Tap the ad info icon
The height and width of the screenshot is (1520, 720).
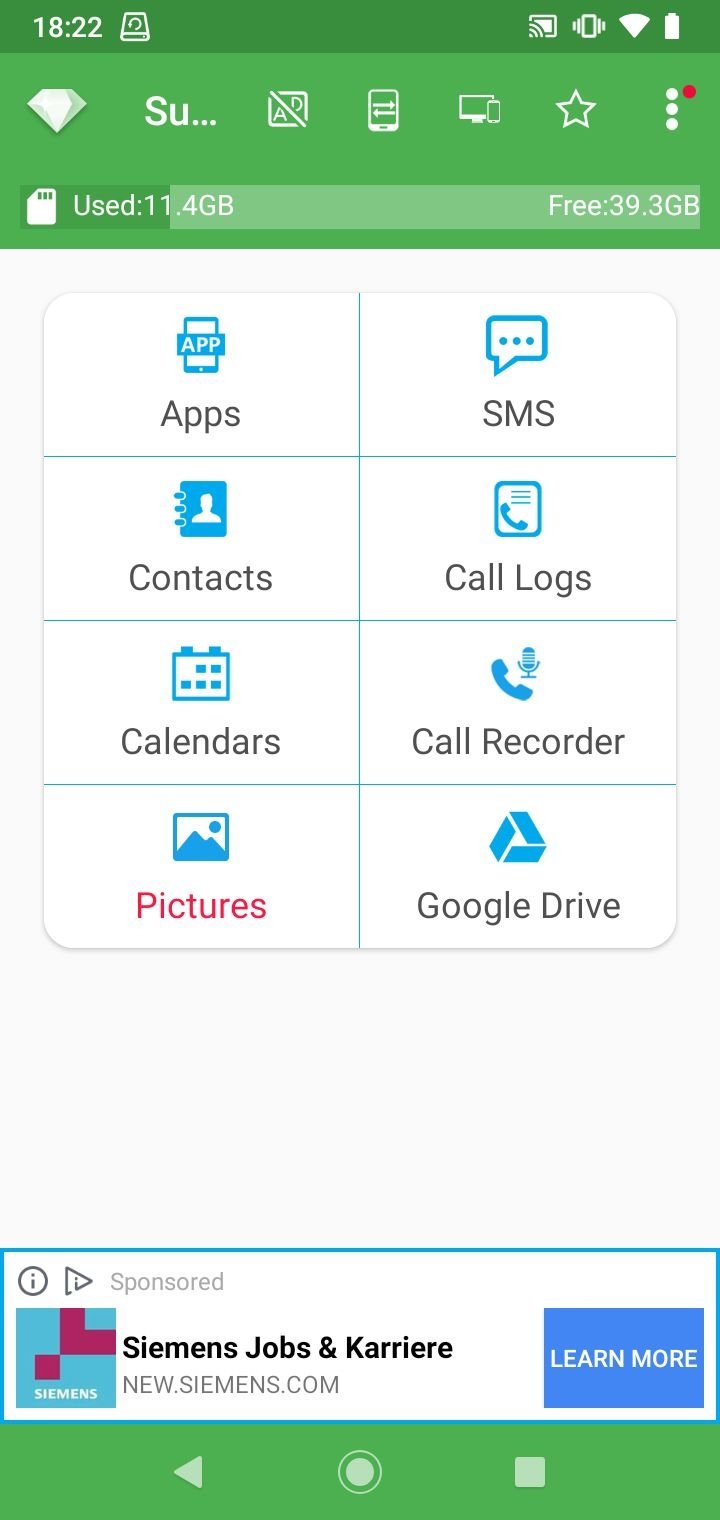[x=33, y=1281]
